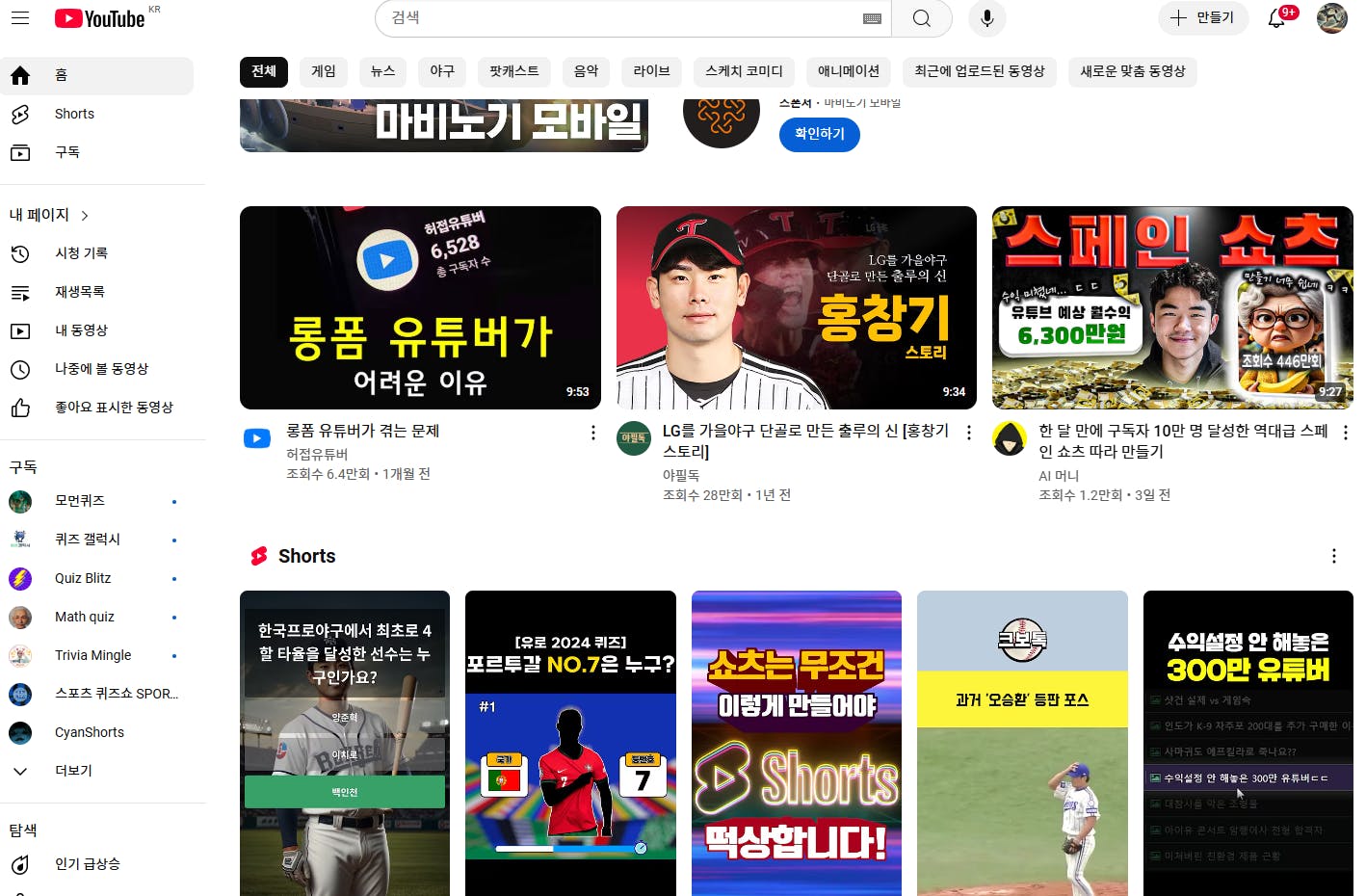Open the account profile avatar
Image resolution: width=1366 pixels, height=896 pixels.
pyautogui.click(x=1331, y=18)
